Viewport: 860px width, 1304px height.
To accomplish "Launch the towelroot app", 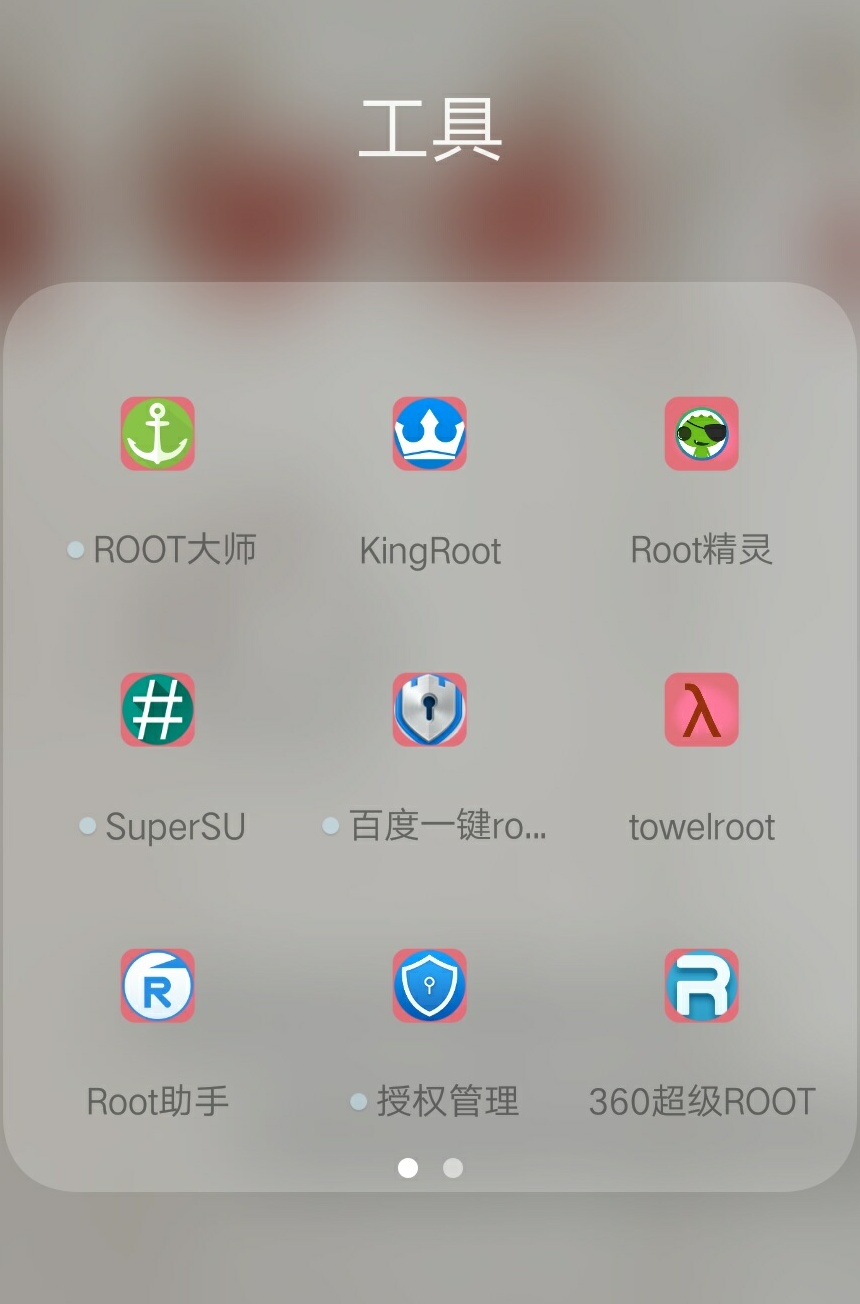I will point(701,709).
